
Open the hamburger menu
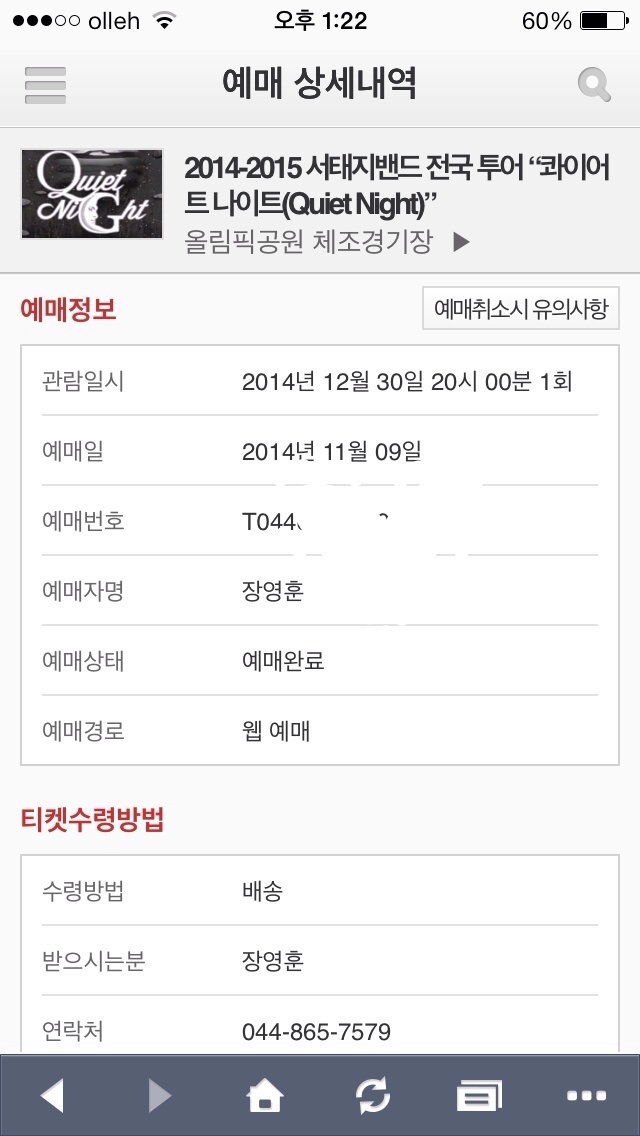[45, 85]
